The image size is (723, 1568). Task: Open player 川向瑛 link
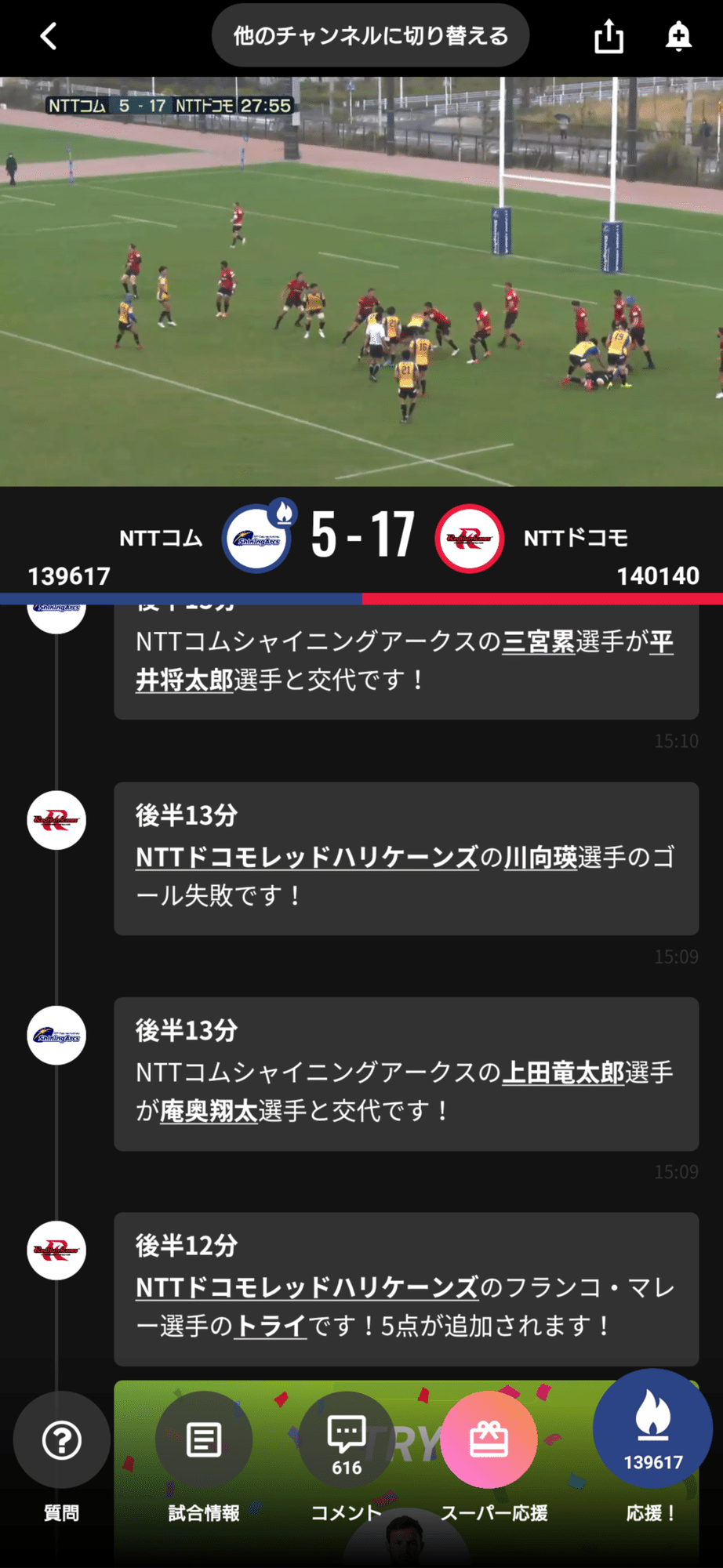[540, 858]
